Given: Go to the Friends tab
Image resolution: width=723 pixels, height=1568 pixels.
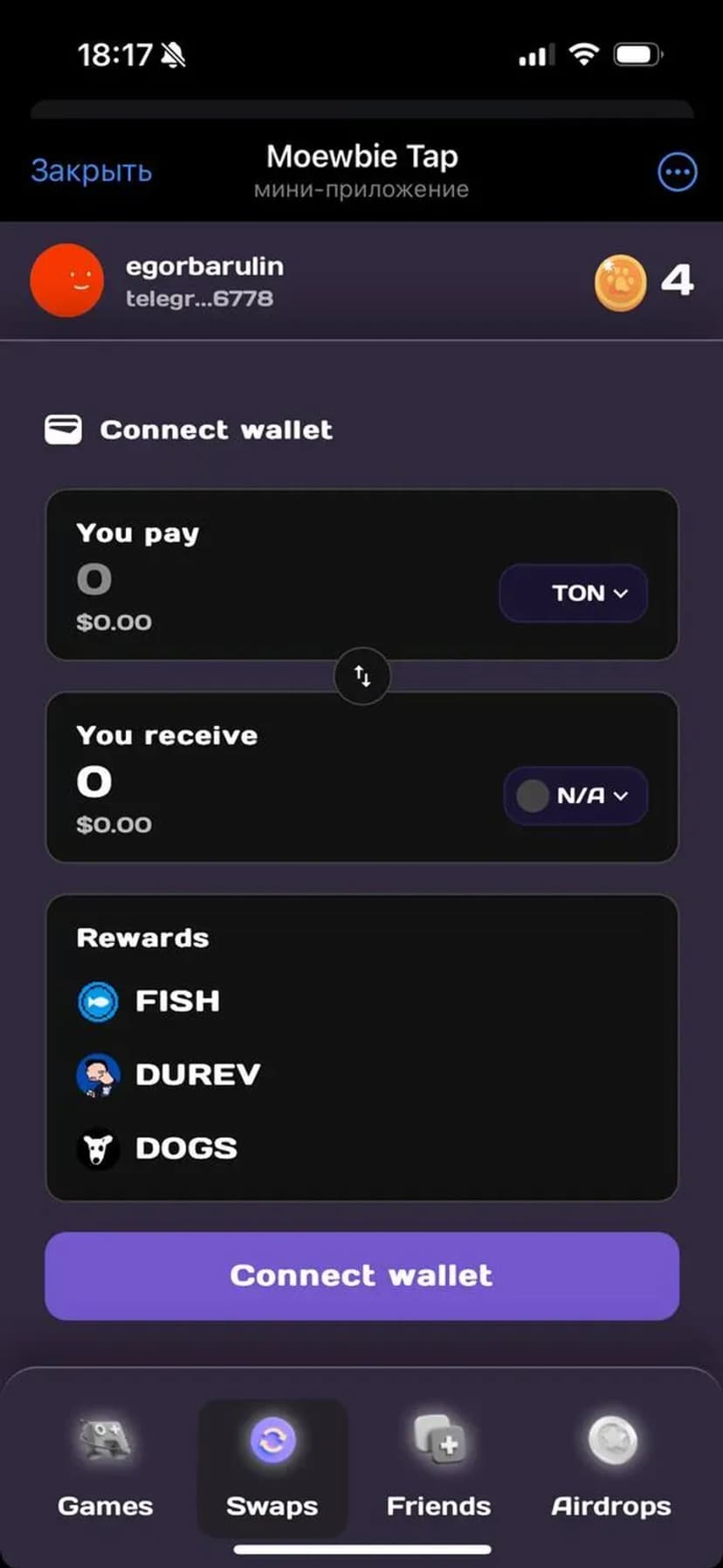Looking at the screenshot, I should click(x=439, y=1467).
